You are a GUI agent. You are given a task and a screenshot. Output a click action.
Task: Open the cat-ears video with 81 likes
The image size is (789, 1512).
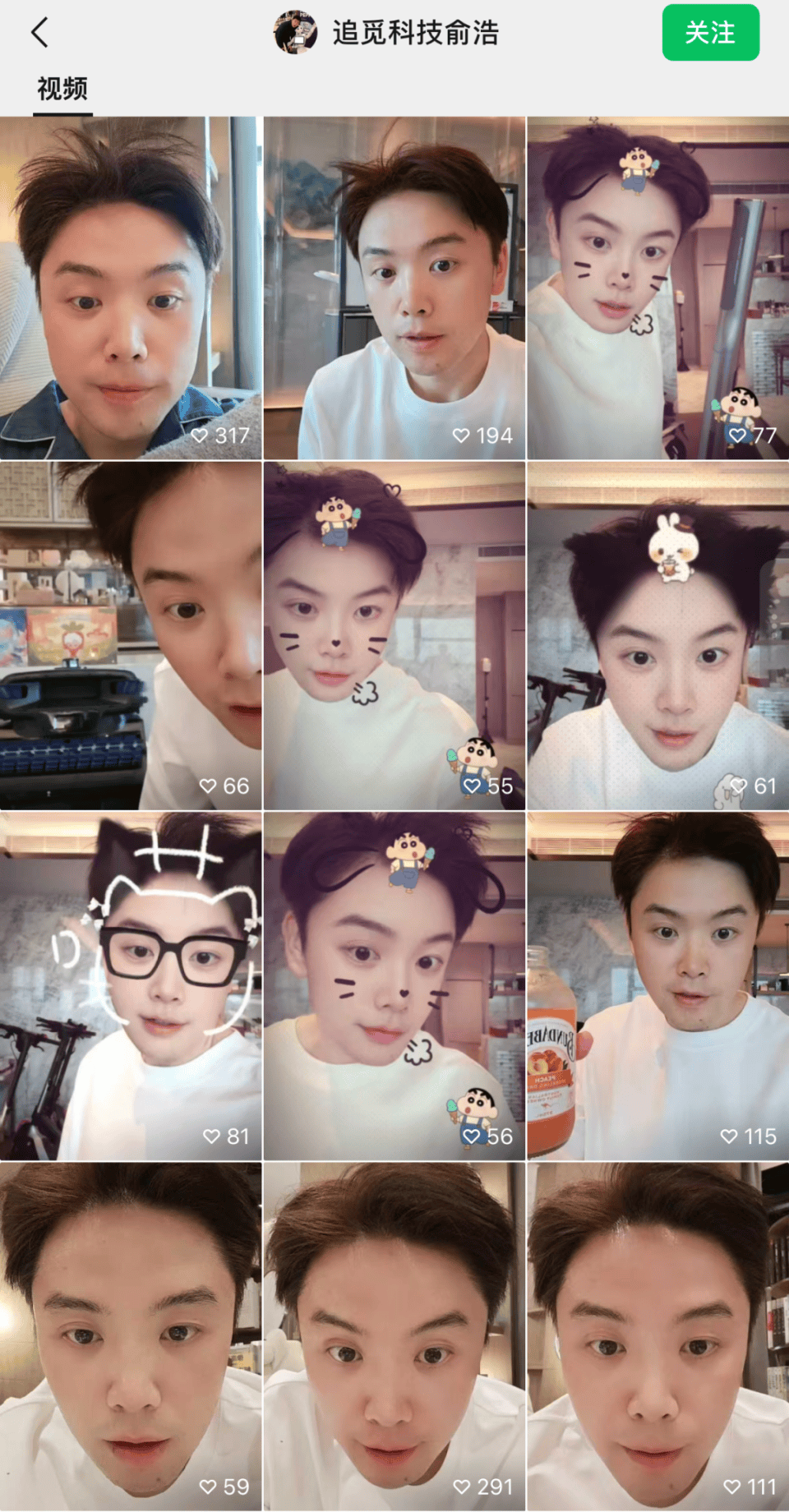click(x=131, y=986)
